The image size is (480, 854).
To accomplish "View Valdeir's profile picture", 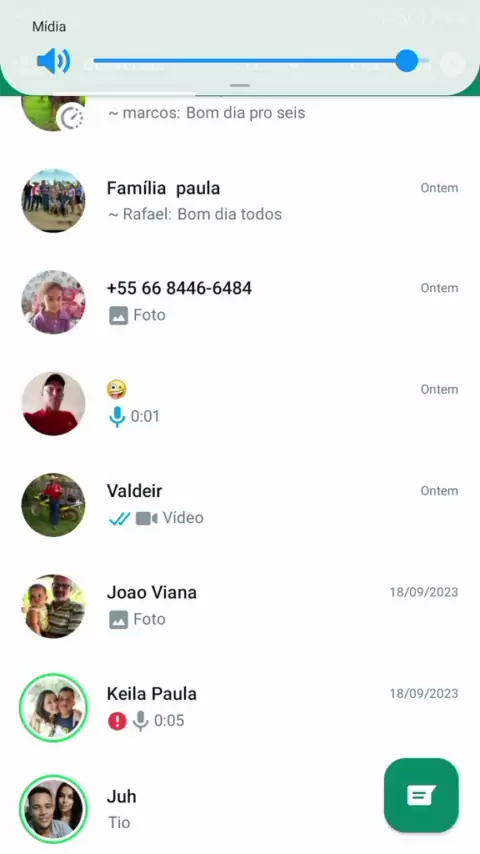I will click(53, 504).
